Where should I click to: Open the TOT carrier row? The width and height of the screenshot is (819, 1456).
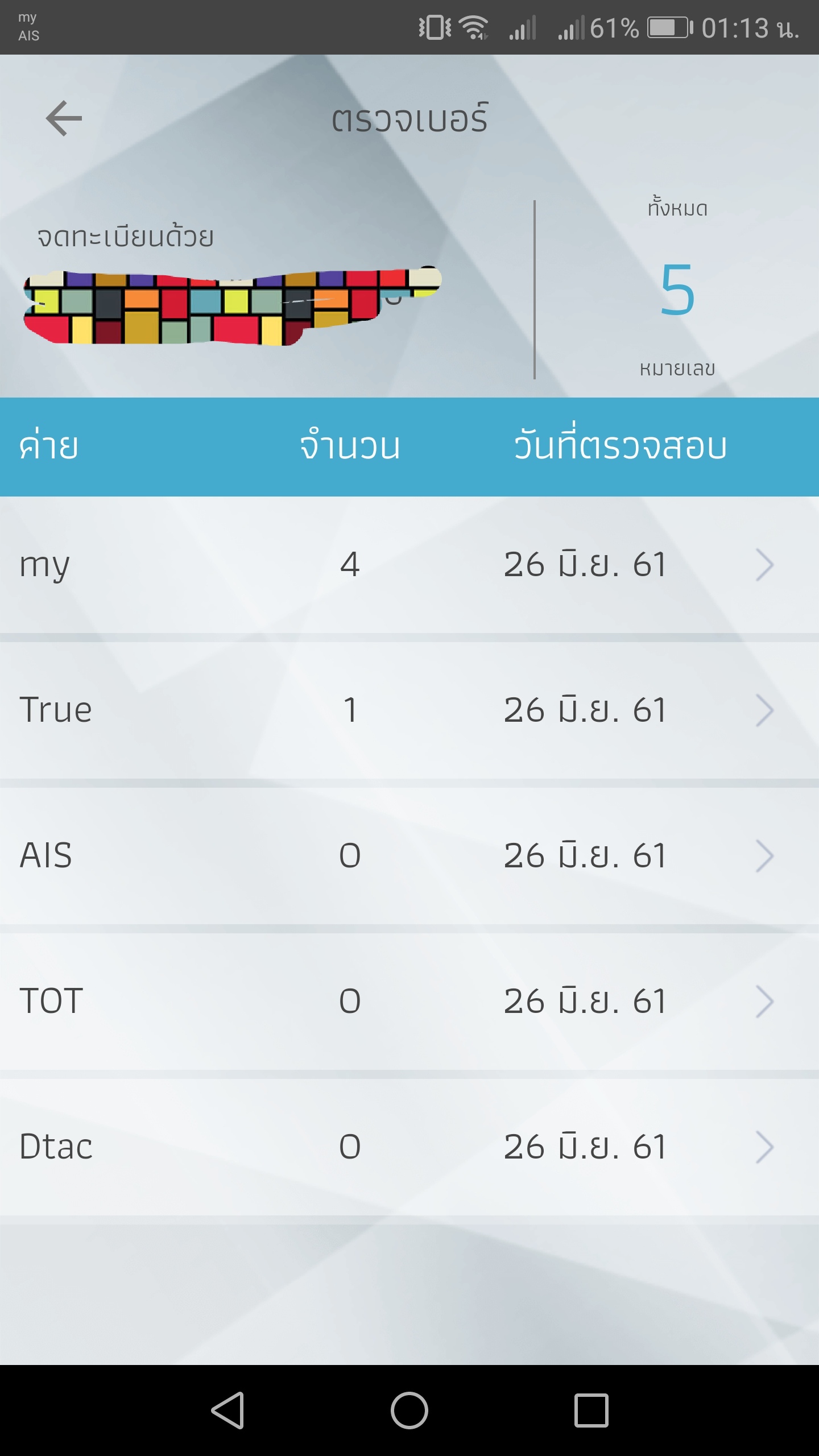point(409,1002)
